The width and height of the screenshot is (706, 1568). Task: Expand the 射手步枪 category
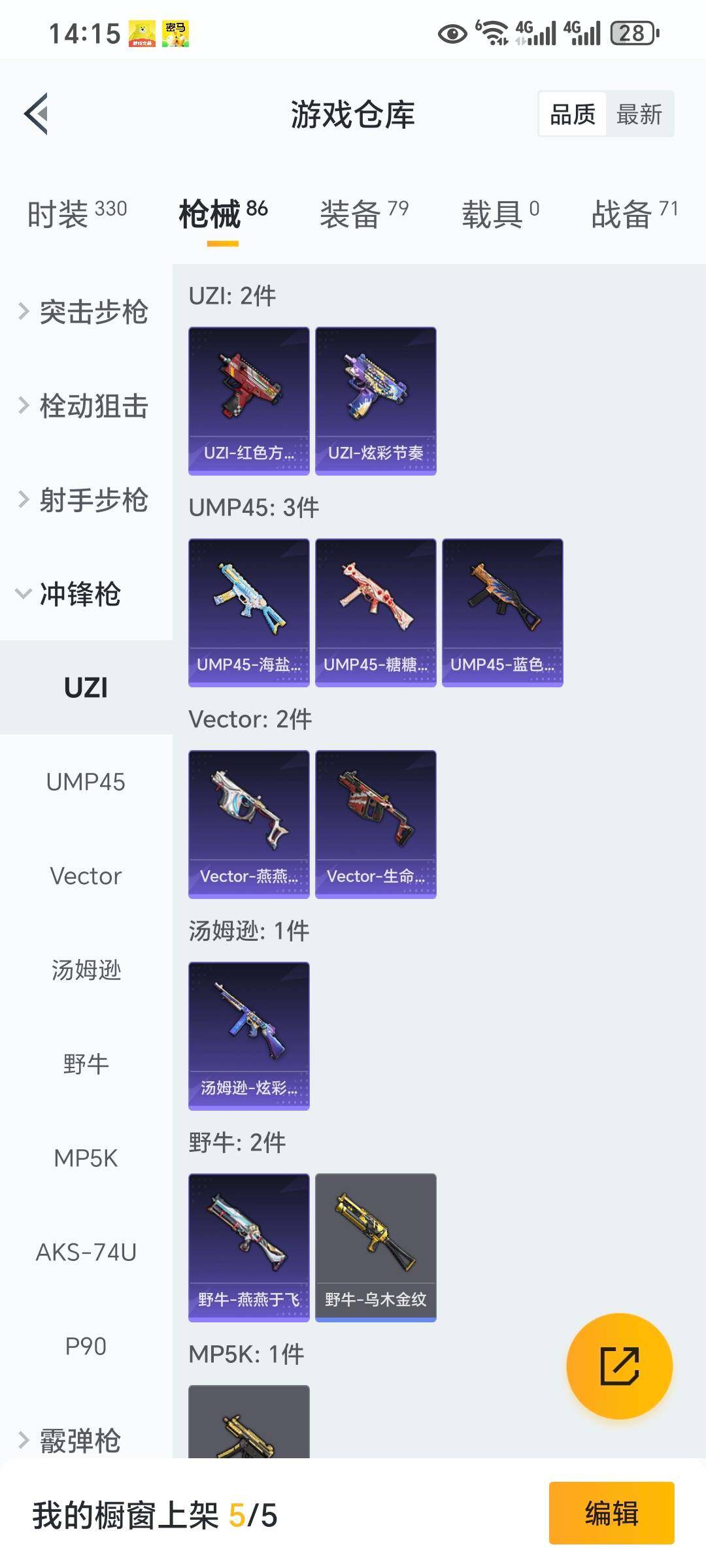point(85,500)
